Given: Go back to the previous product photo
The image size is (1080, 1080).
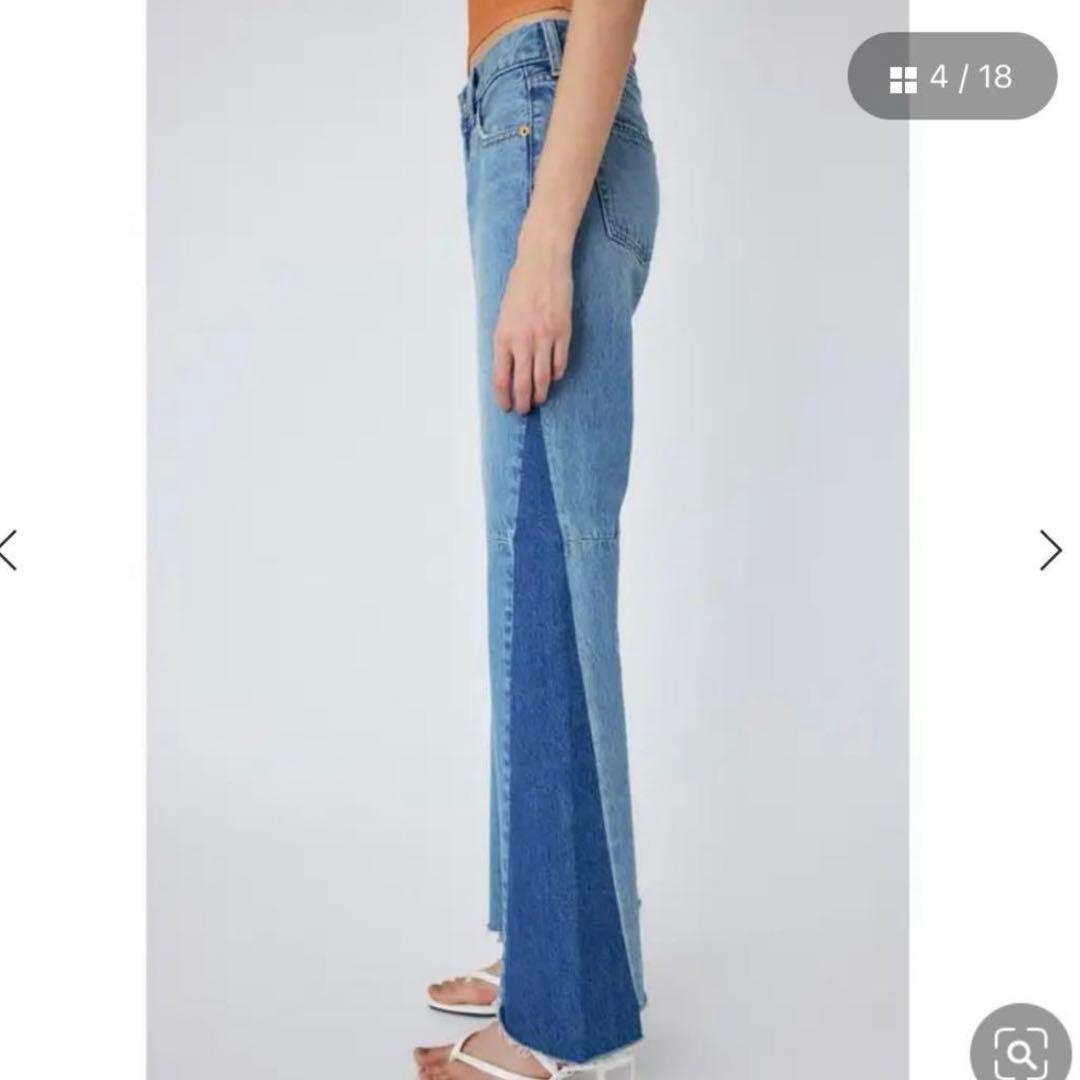Looking at the screenshot, I should click(x=9, y=550).
